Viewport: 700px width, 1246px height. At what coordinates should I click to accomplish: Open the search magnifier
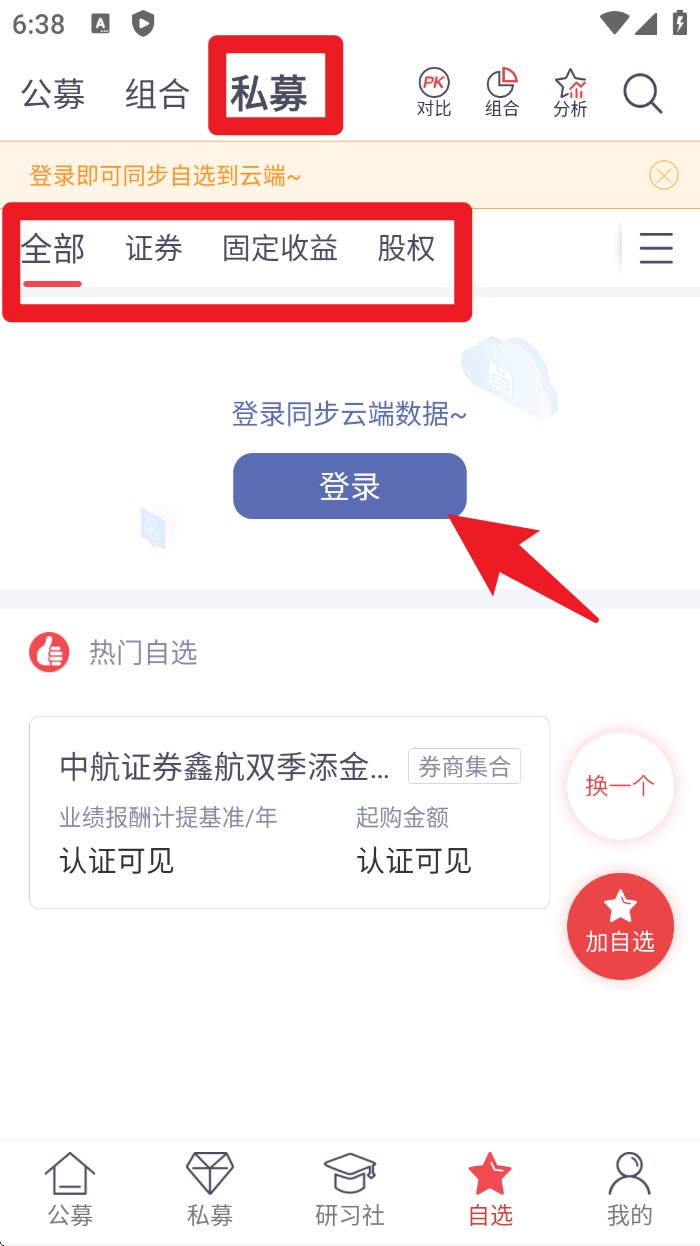tap(642, 93)
